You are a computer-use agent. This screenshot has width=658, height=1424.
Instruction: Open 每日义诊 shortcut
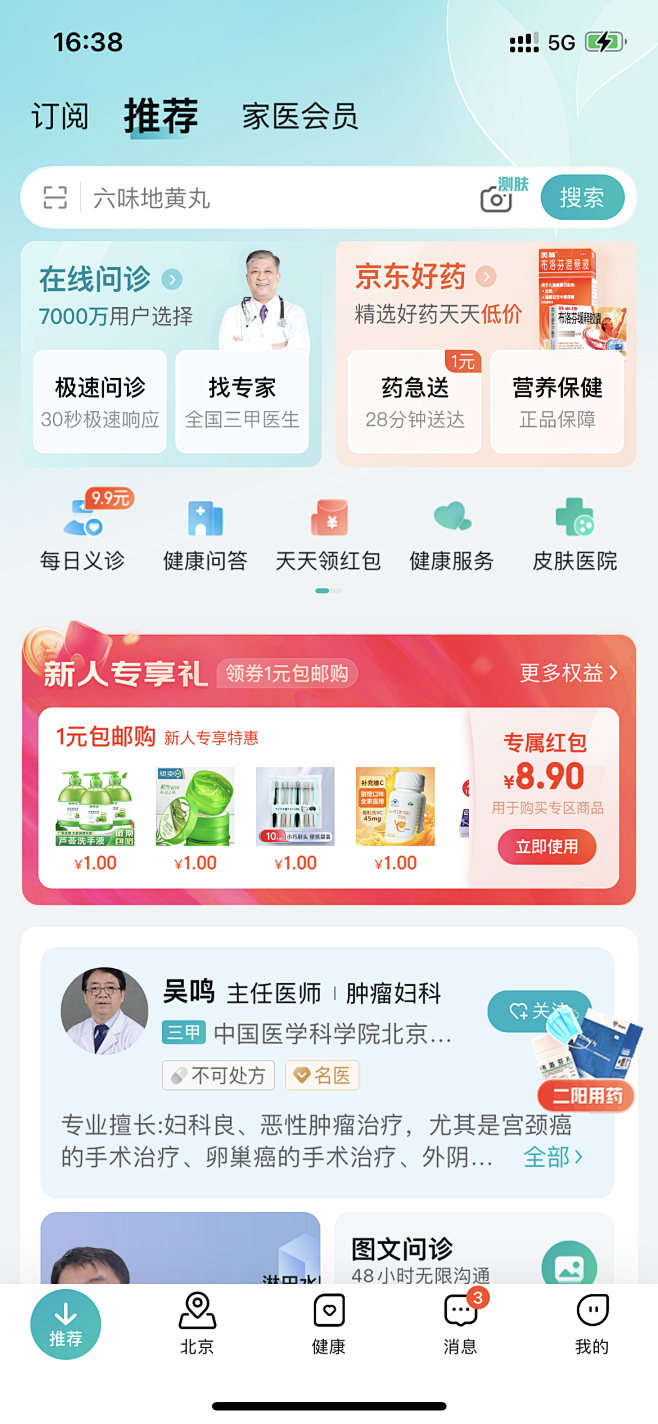(83, 532)
